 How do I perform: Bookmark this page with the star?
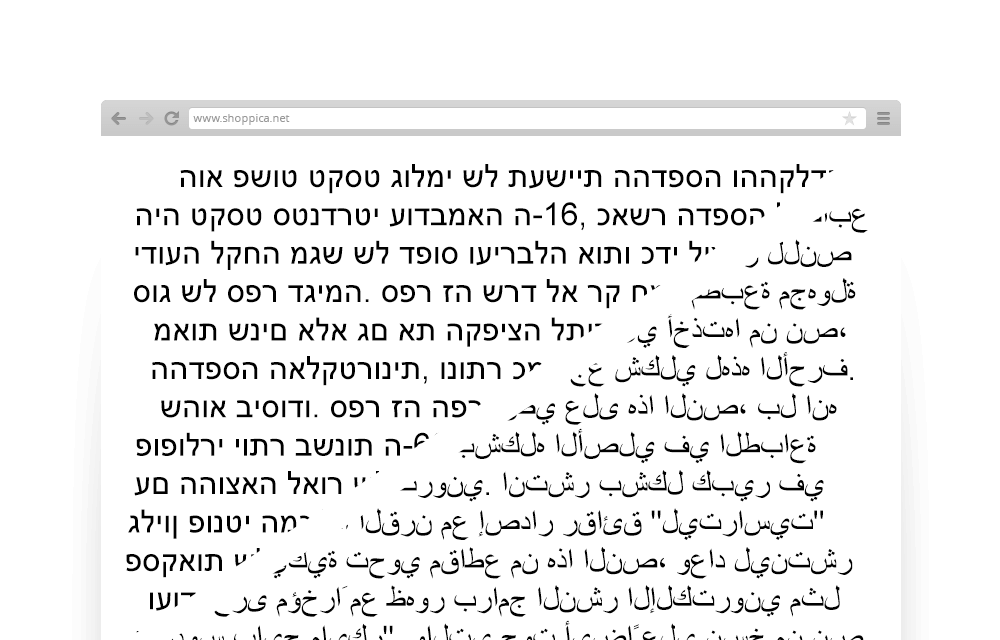(849, 118)
